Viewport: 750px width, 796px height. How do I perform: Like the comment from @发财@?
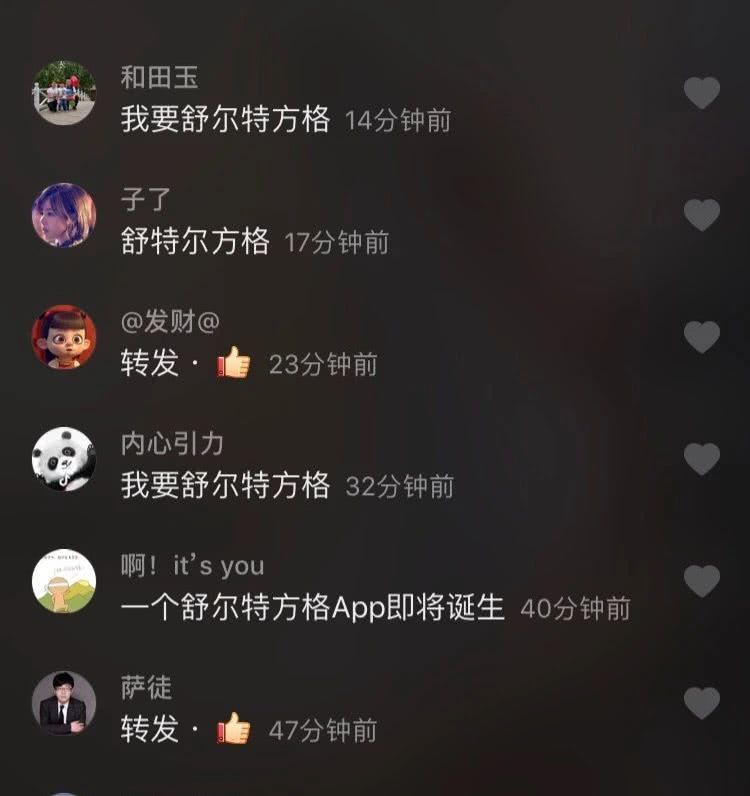pos(701,337)
